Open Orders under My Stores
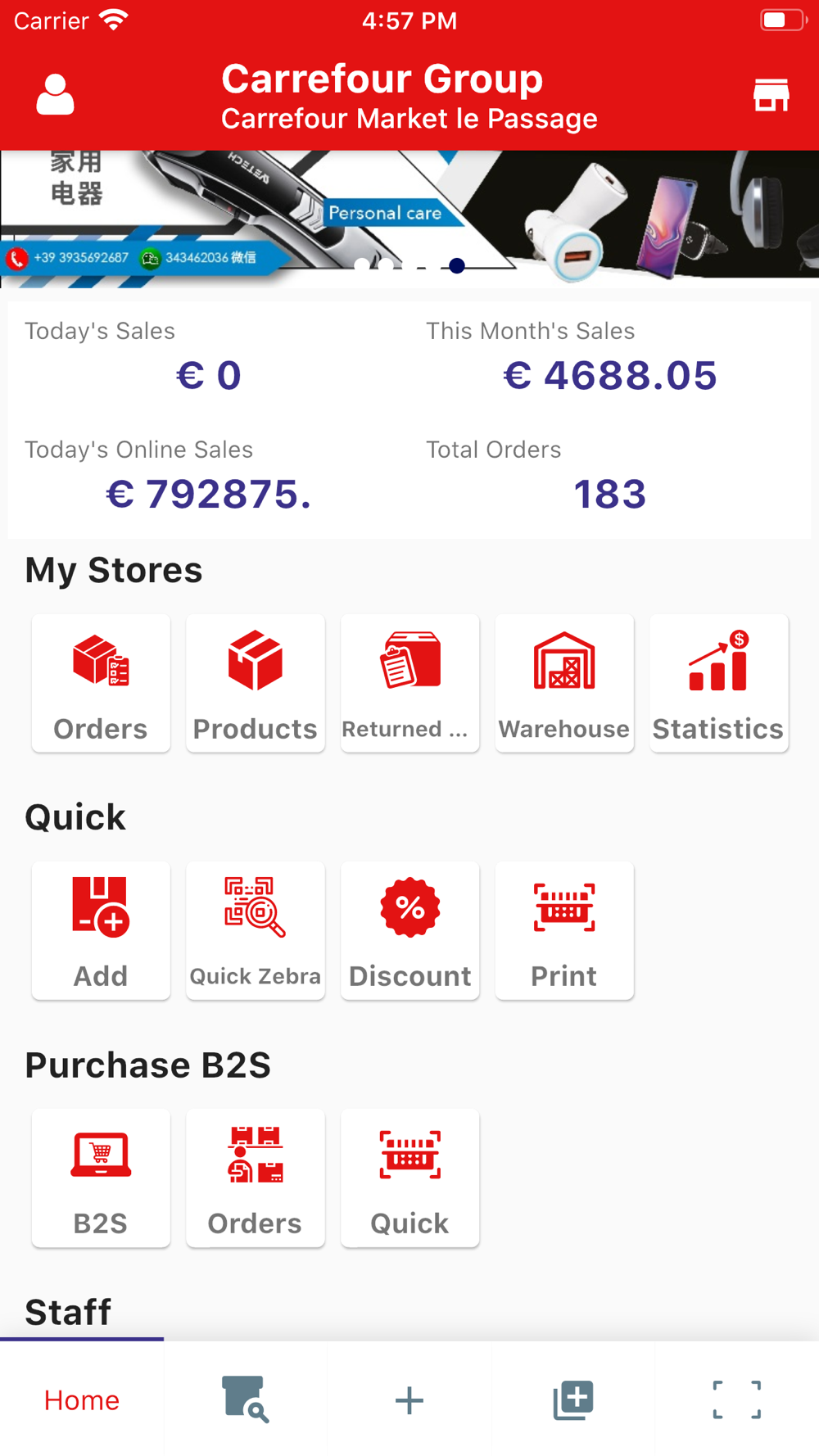Image resolution: width=819 pixels, height=1456 pixels. pyautogui.click(x=101, y=683)
